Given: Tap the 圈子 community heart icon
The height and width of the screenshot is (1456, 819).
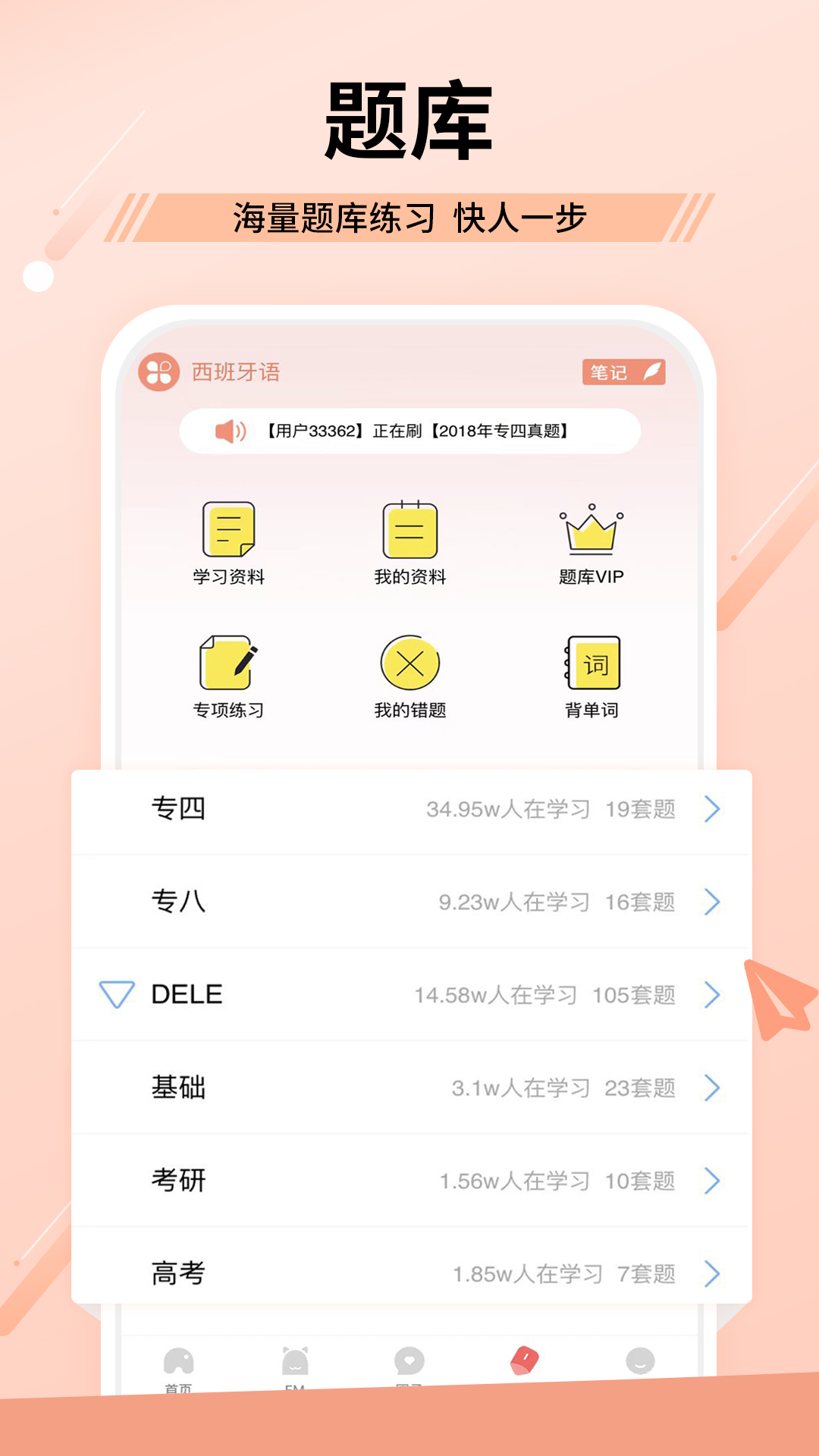Looking at the screenshot, I should coord(409,1360).
